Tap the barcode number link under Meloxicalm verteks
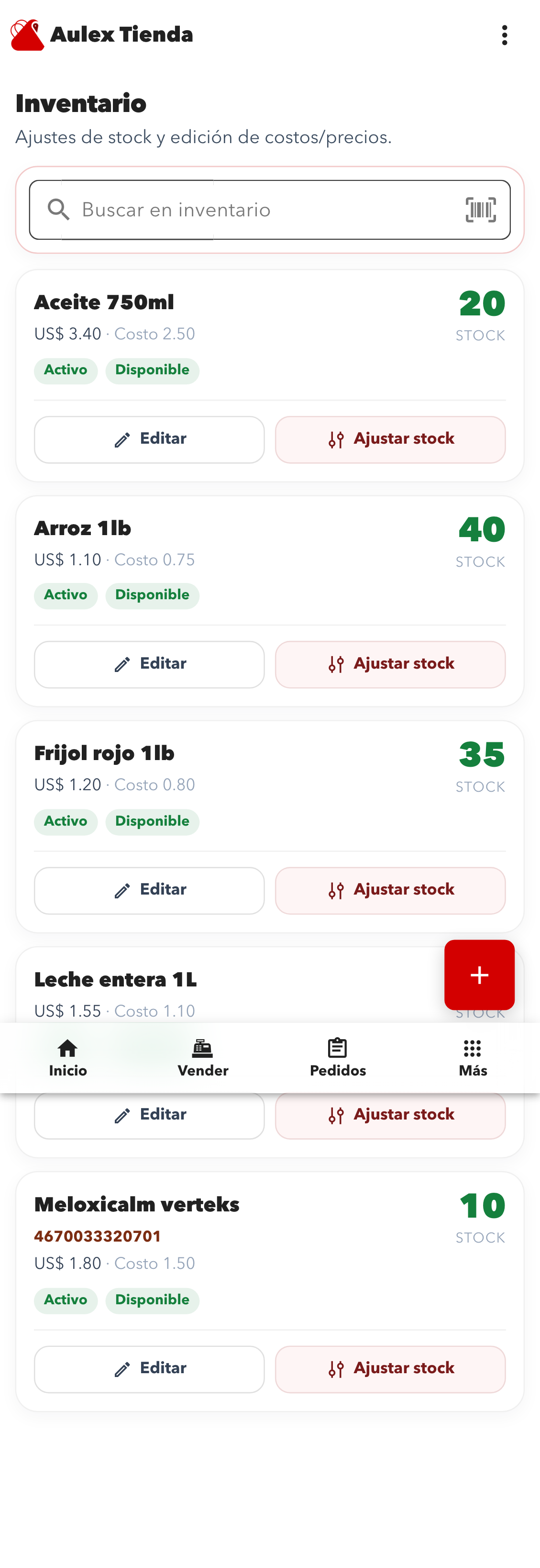This screenshot has height=1568, width=540. pyautogui.click(x=97, y=1236)
